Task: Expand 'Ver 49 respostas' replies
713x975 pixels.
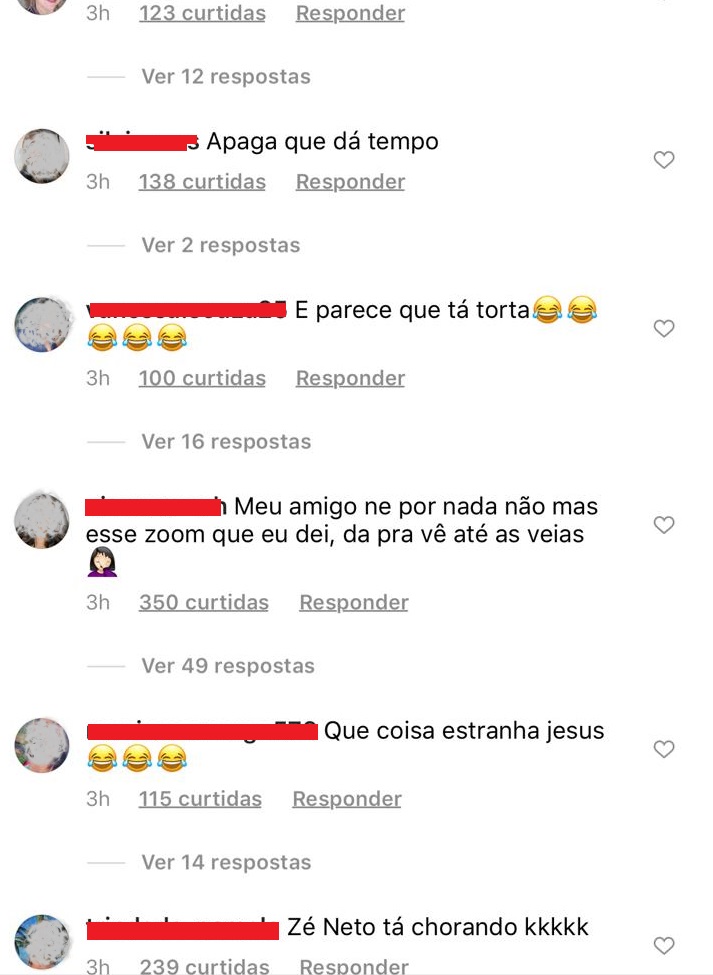Action: click(x=228, y=666)
